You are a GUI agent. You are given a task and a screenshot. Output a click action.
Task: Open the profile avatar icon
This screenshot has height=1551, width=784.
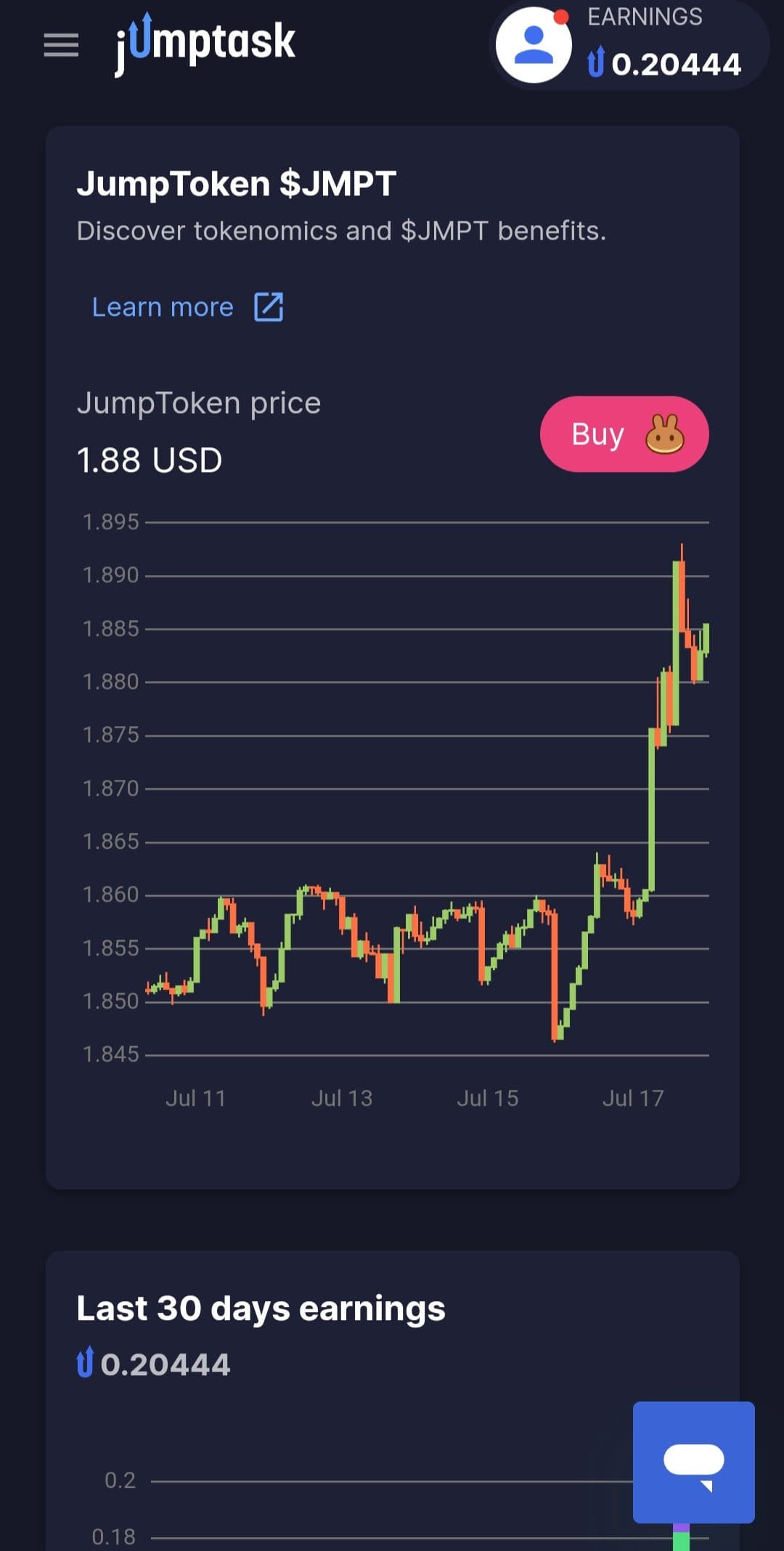coord(534,45)
